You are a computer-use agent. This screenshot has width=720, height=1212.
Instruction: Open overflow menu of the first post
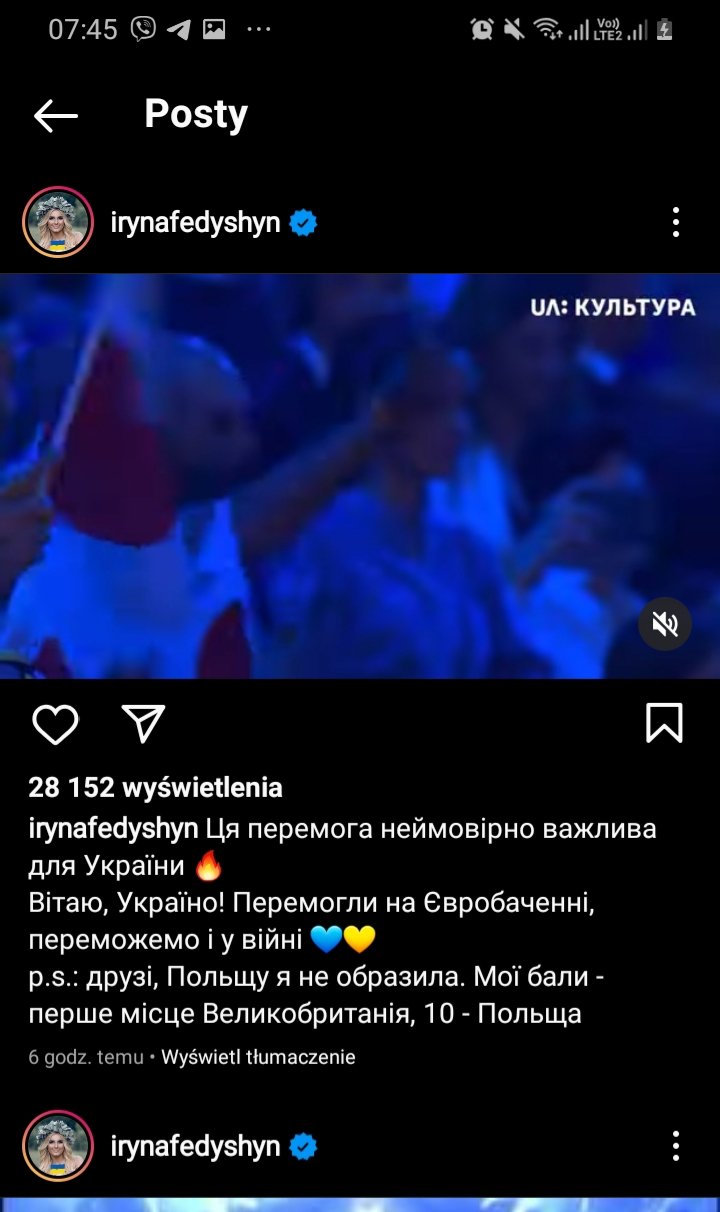(676, 222)
